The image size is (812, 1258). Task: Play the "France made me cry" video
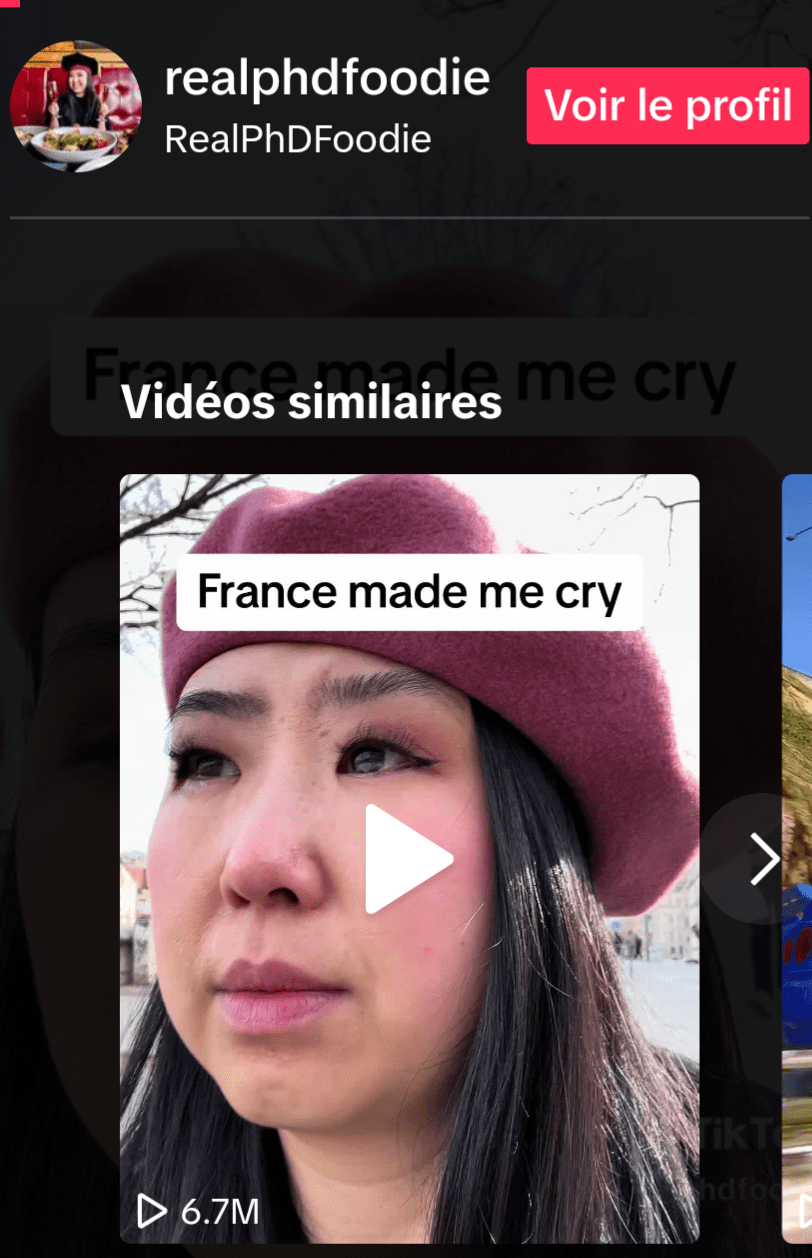(409, 858)
